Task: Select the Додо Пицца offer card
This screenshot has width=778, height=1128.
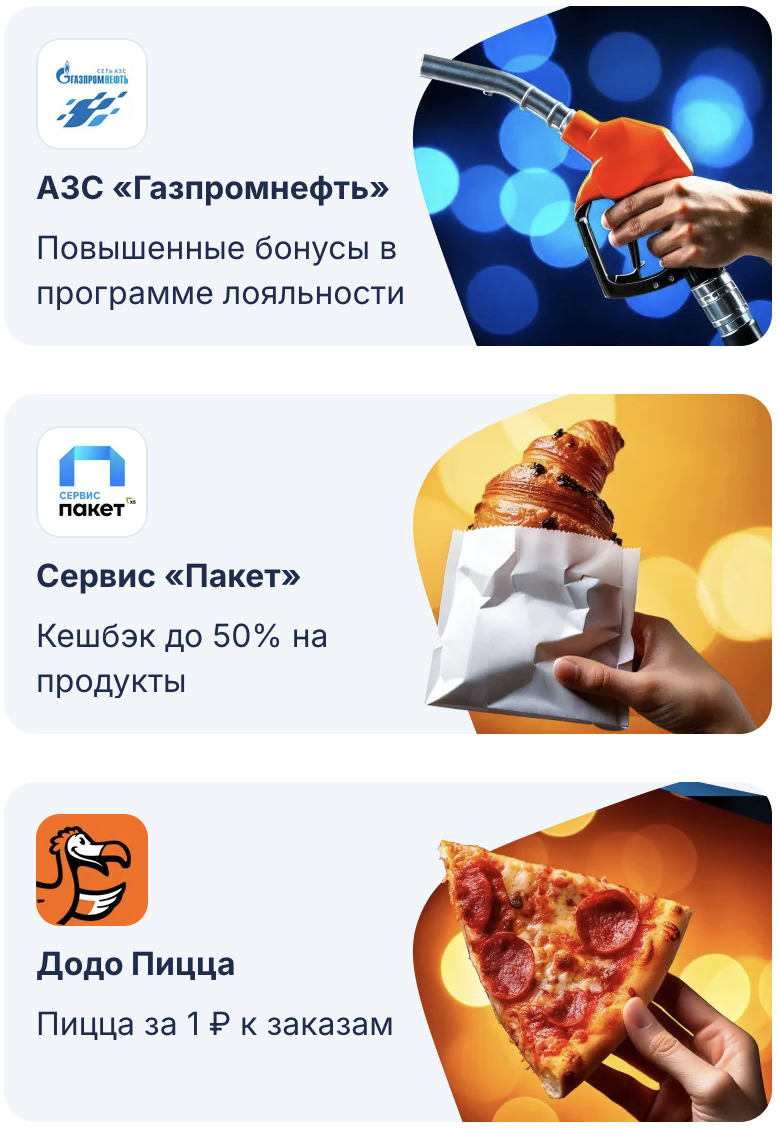Action: pos(388,952)
